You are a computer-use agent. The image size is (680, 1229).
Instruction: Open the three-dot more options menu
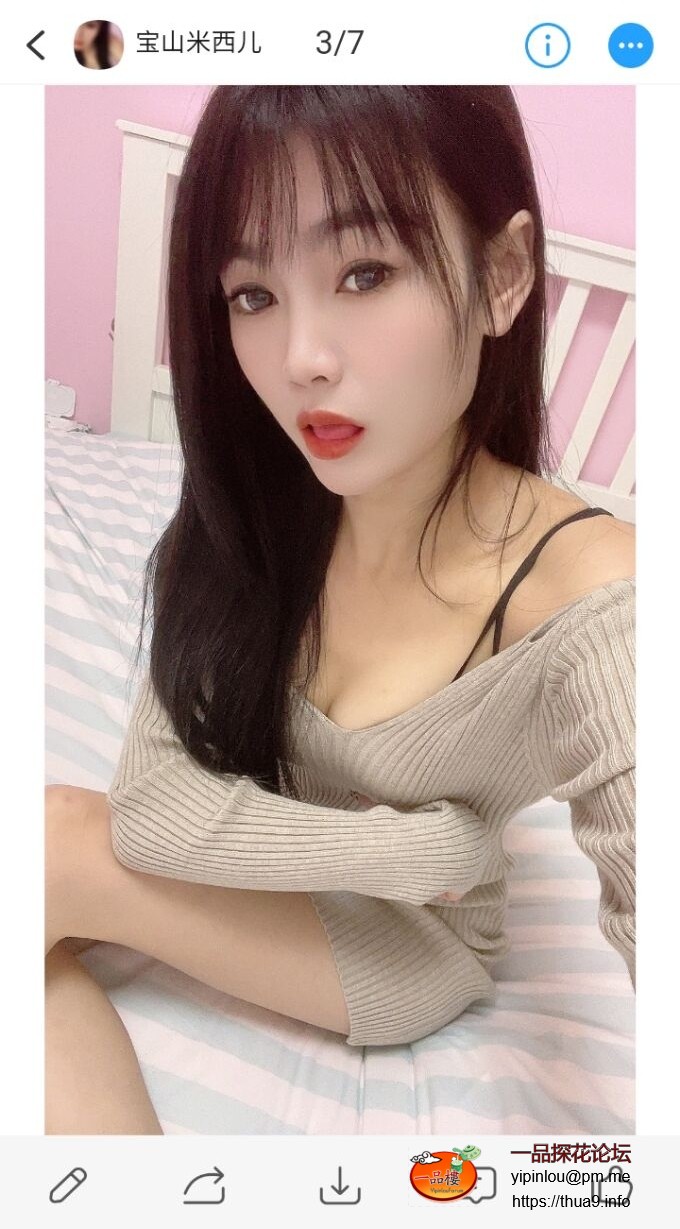[631, 45]
